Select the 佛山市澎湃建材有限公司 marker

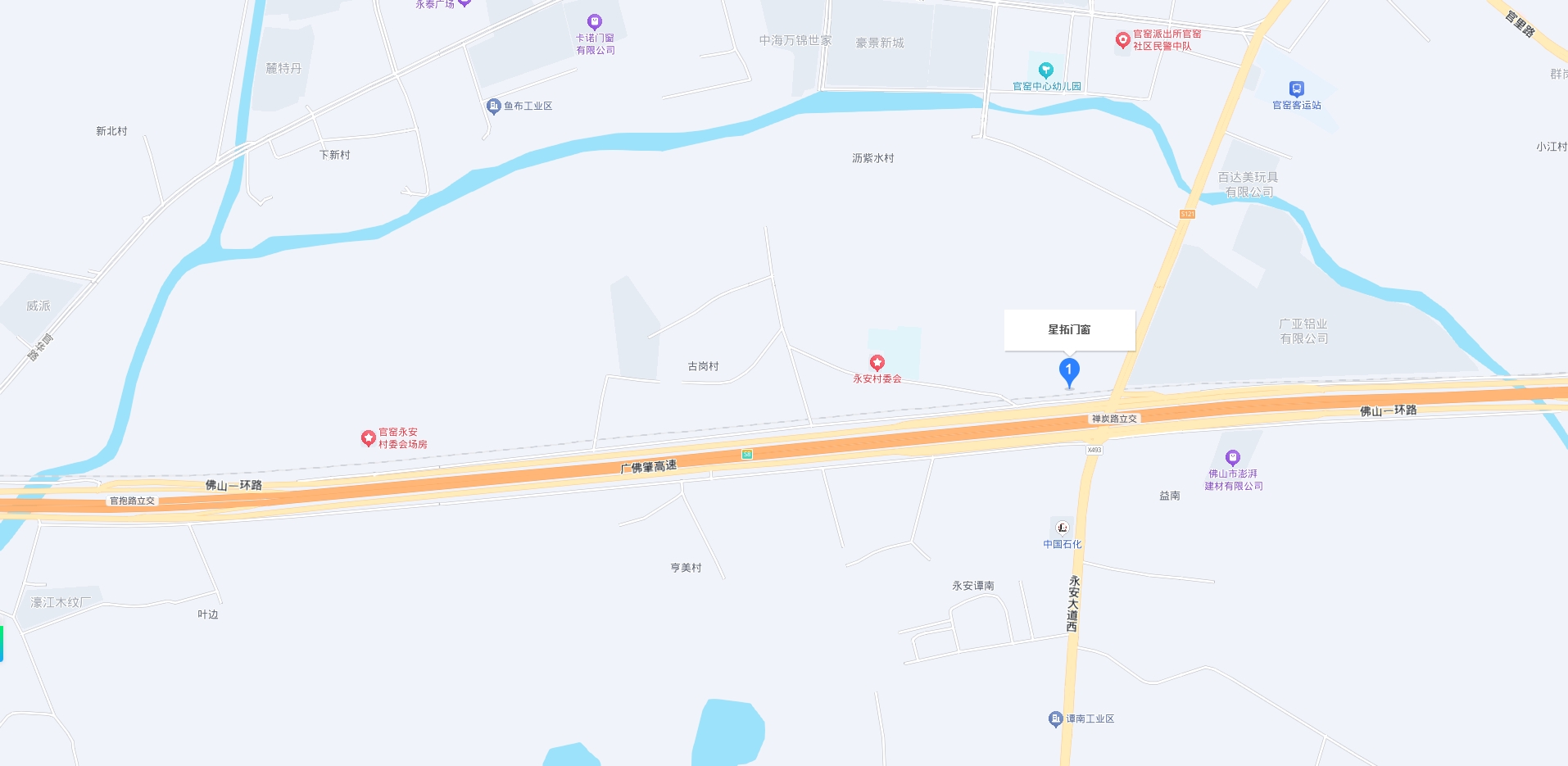[x=1232, y=458]
